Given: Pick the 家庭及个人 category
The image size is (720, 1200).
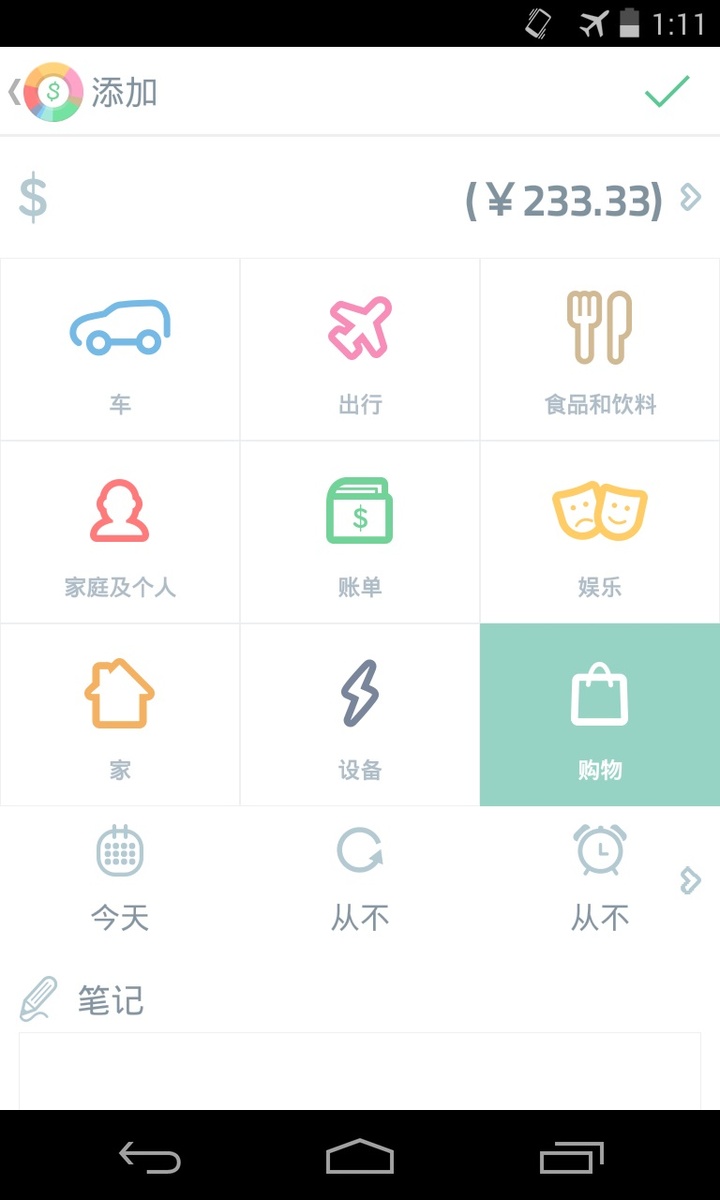Looking at the screenshot, I should pos(120,532).
